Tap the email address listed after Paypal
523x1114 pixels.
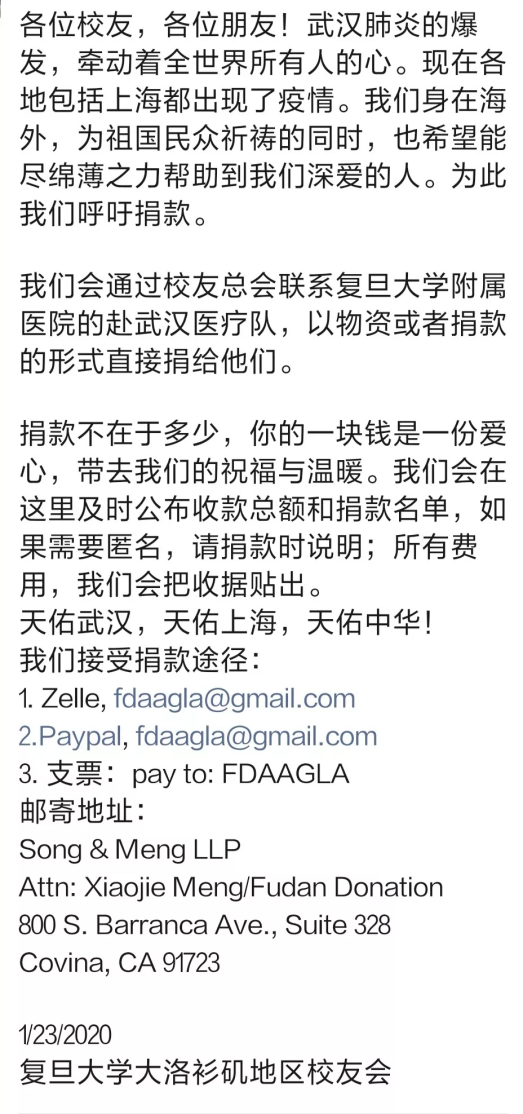pyautogui.click(x=257, y=736)
